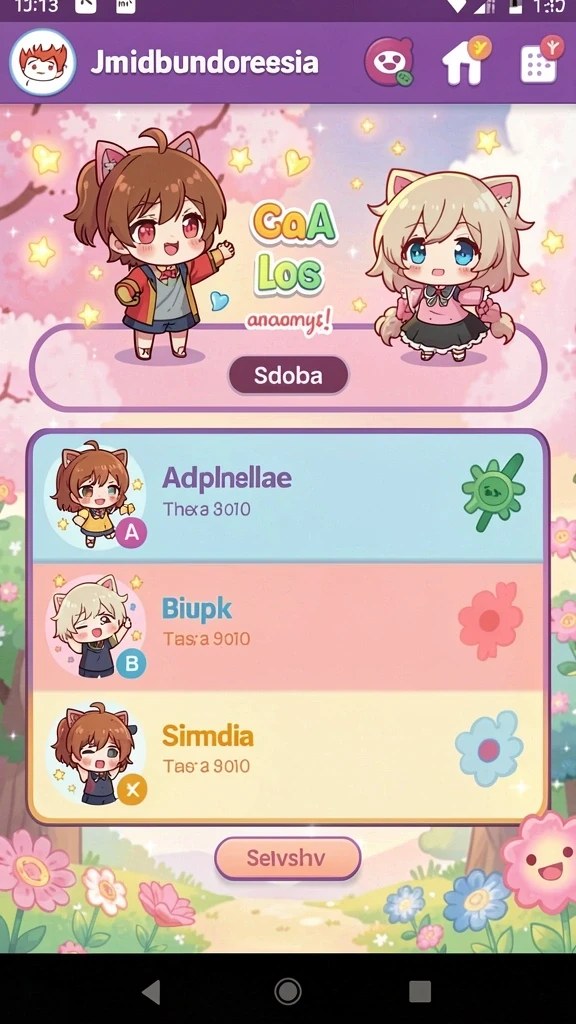Open the grid calendar icon in header
Screen dimensions: 576x1024
point(541,61)
